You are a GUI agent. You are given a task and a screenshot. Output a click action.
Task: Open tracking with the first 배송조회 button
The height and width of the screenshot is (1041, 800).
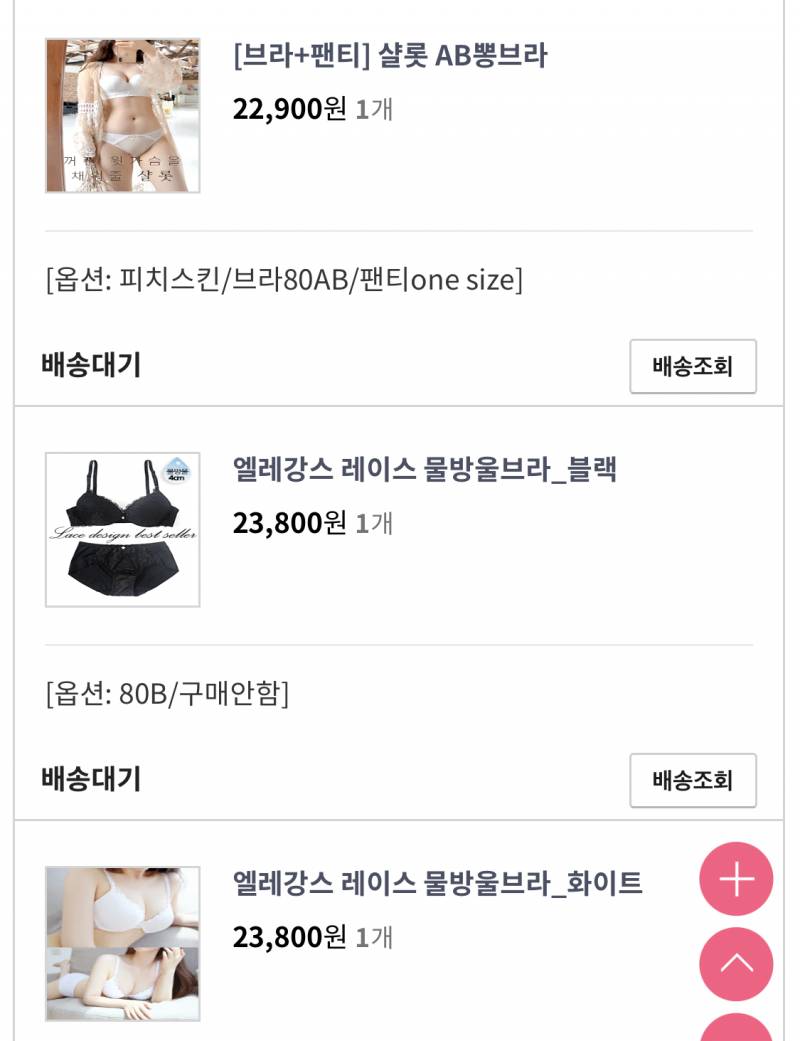click(693, 367)
